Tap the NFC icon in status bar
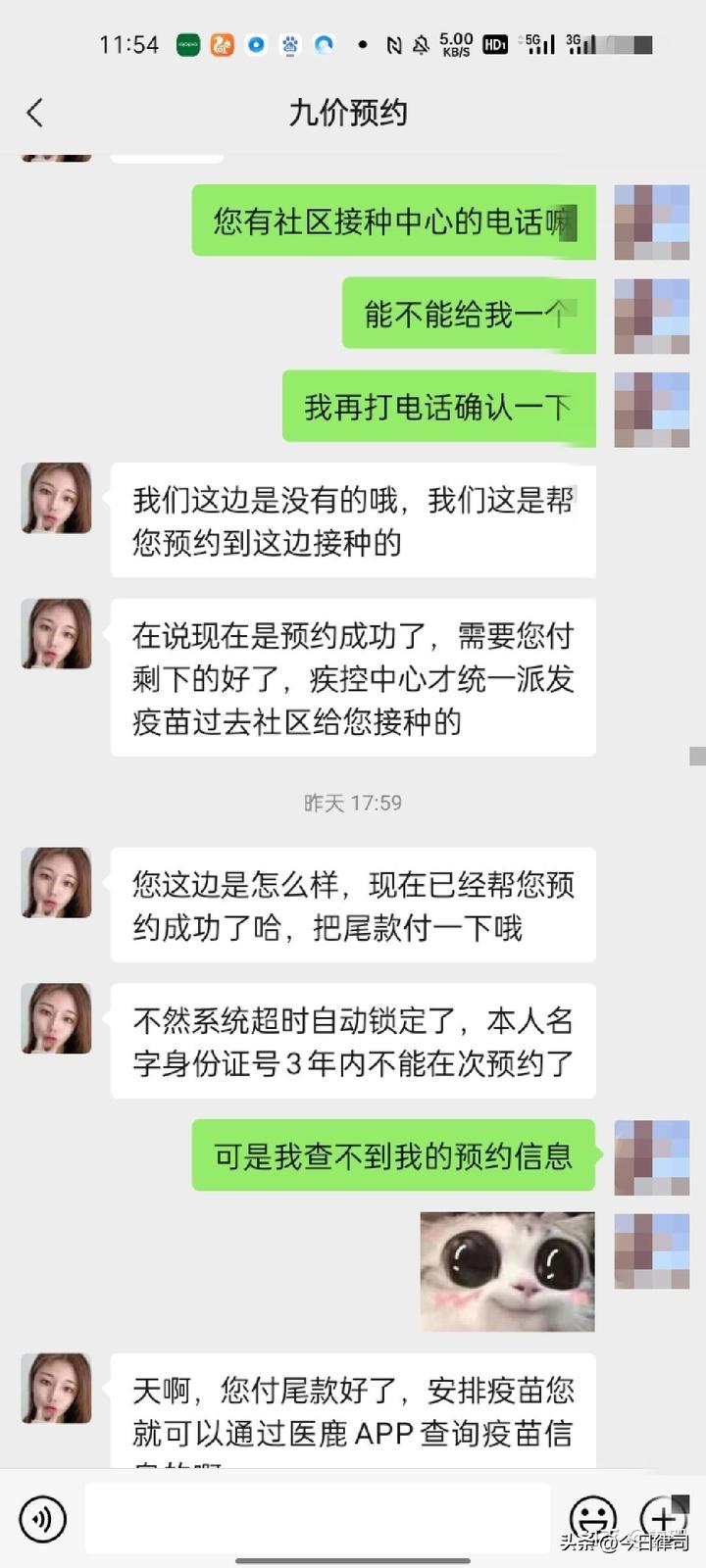 tap(394, 44)
